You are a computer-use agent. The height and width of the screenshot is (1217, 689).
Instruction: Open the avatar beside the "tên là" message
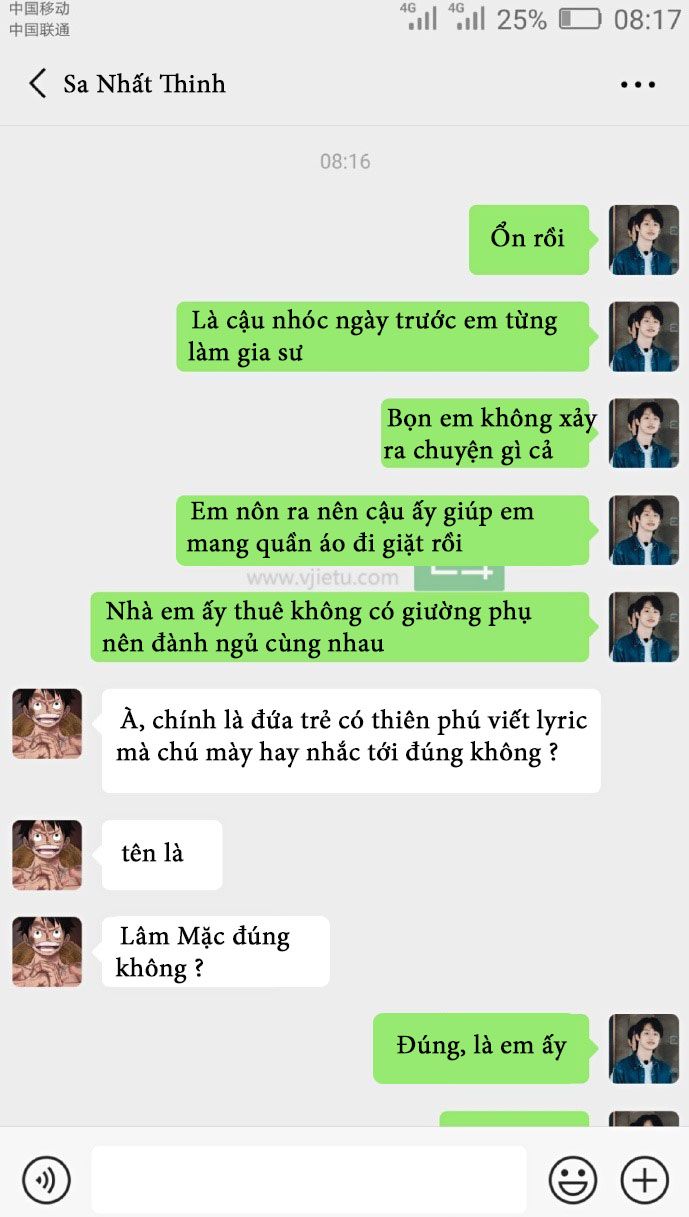point(47,855)
